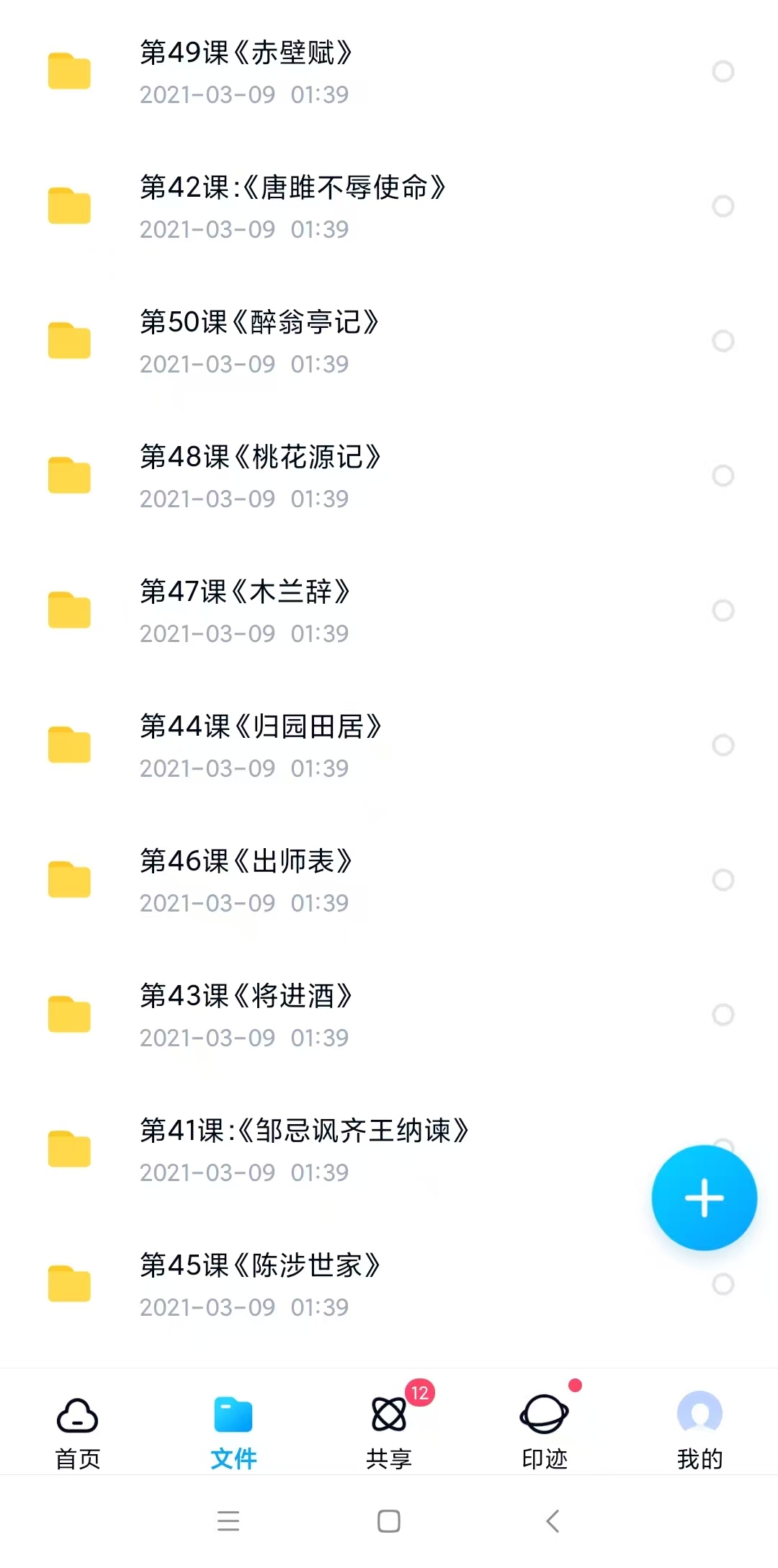Tap the Android back chevron
This screenshot has width=778, height=1568.
point(550,1520)
